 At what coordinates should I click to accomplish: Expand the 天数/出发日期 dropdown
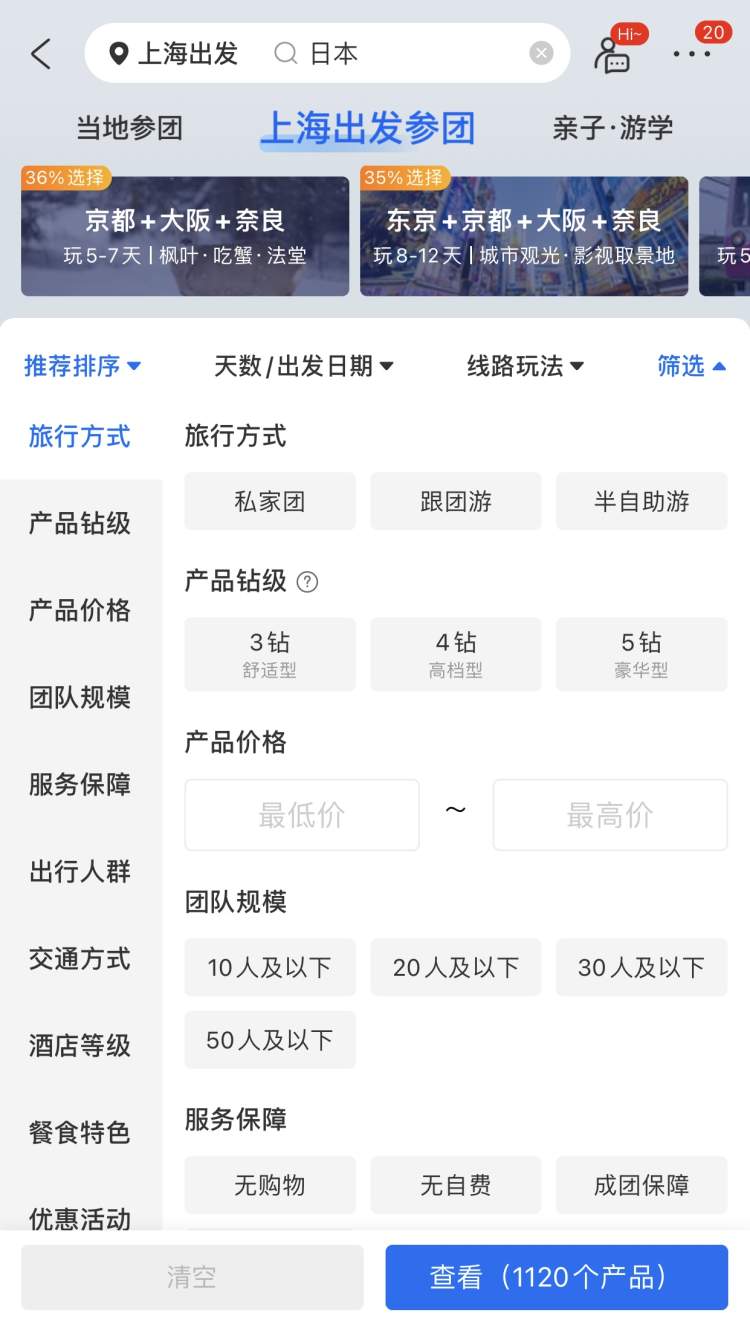click(x=303, y=366)
